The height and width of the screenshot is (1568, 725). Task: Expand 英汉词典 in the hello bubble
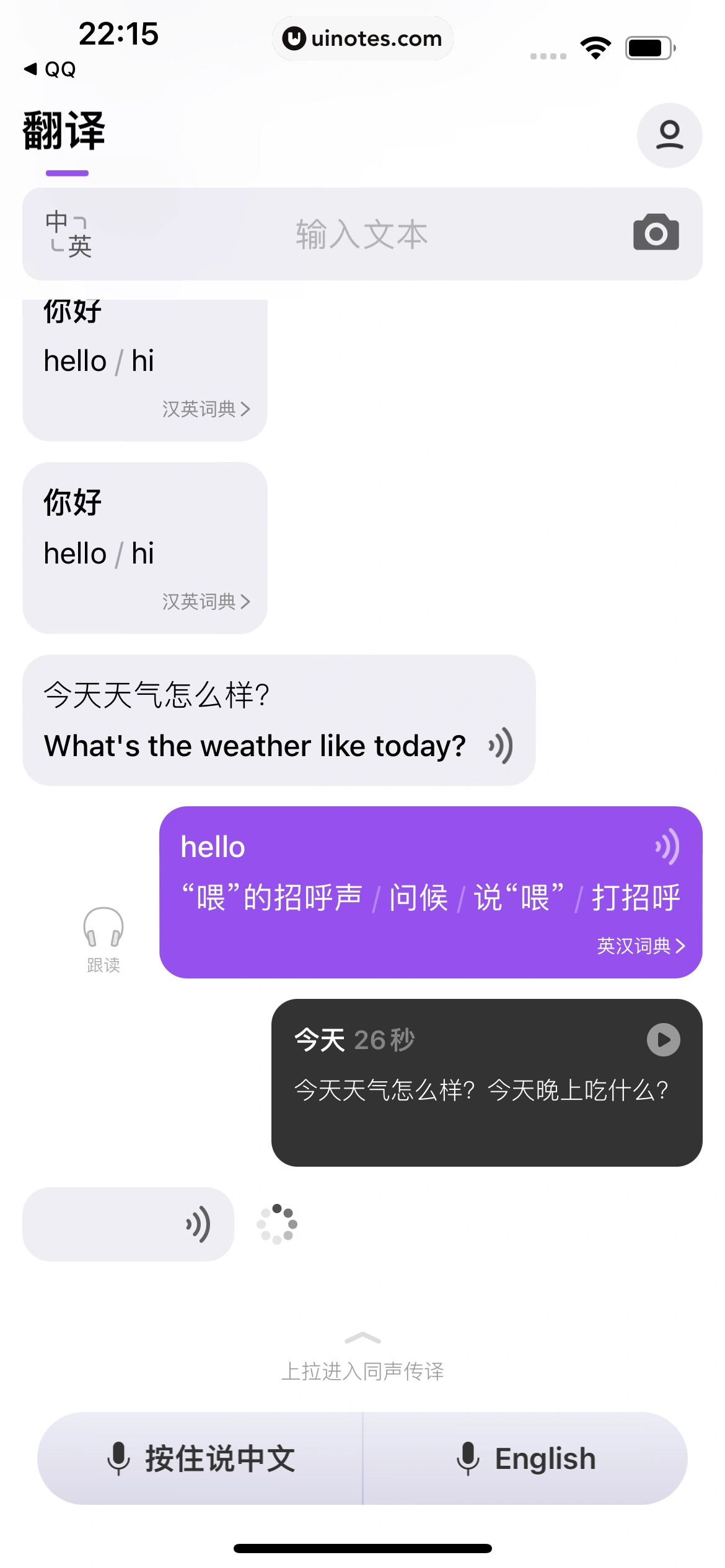pyautogui.click(x=641, y=946)
